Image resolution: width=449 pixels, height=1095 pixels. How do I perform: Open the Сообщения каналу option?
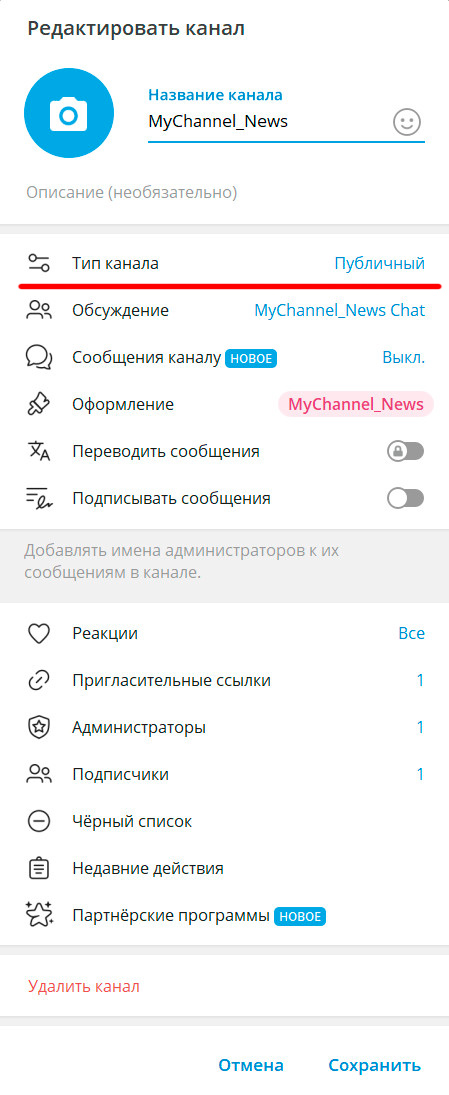pos(224,358)
